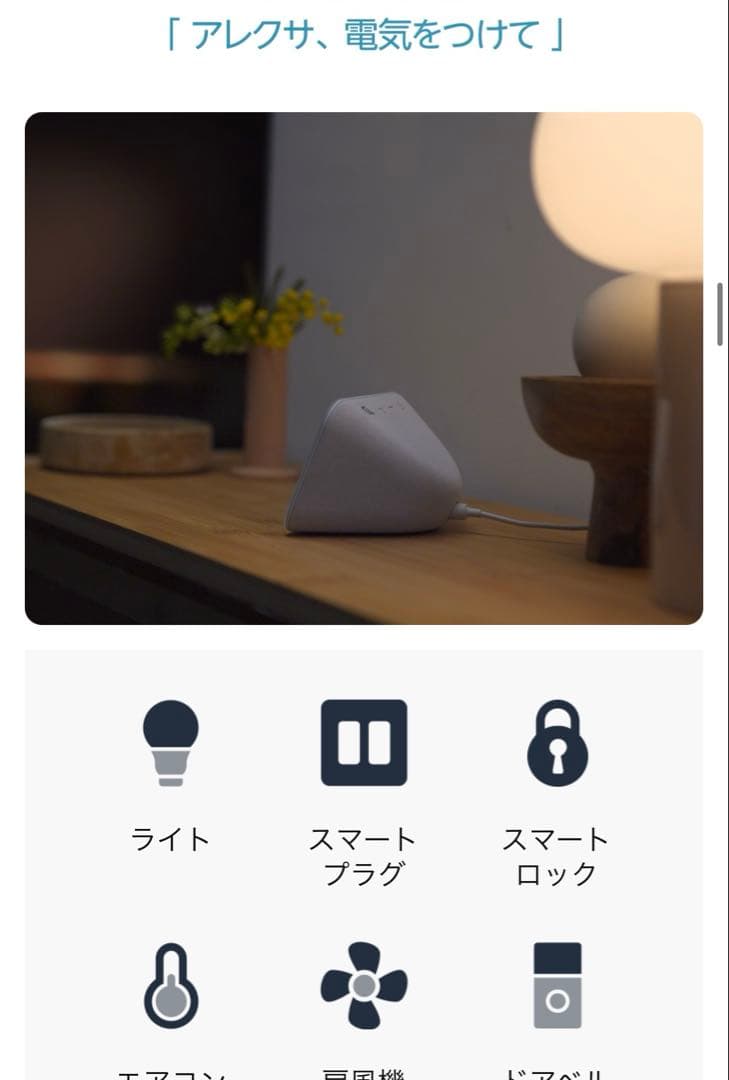Tap the promotional lifestyle image thumbnail

pyautogui.click(x=364, y=370)
